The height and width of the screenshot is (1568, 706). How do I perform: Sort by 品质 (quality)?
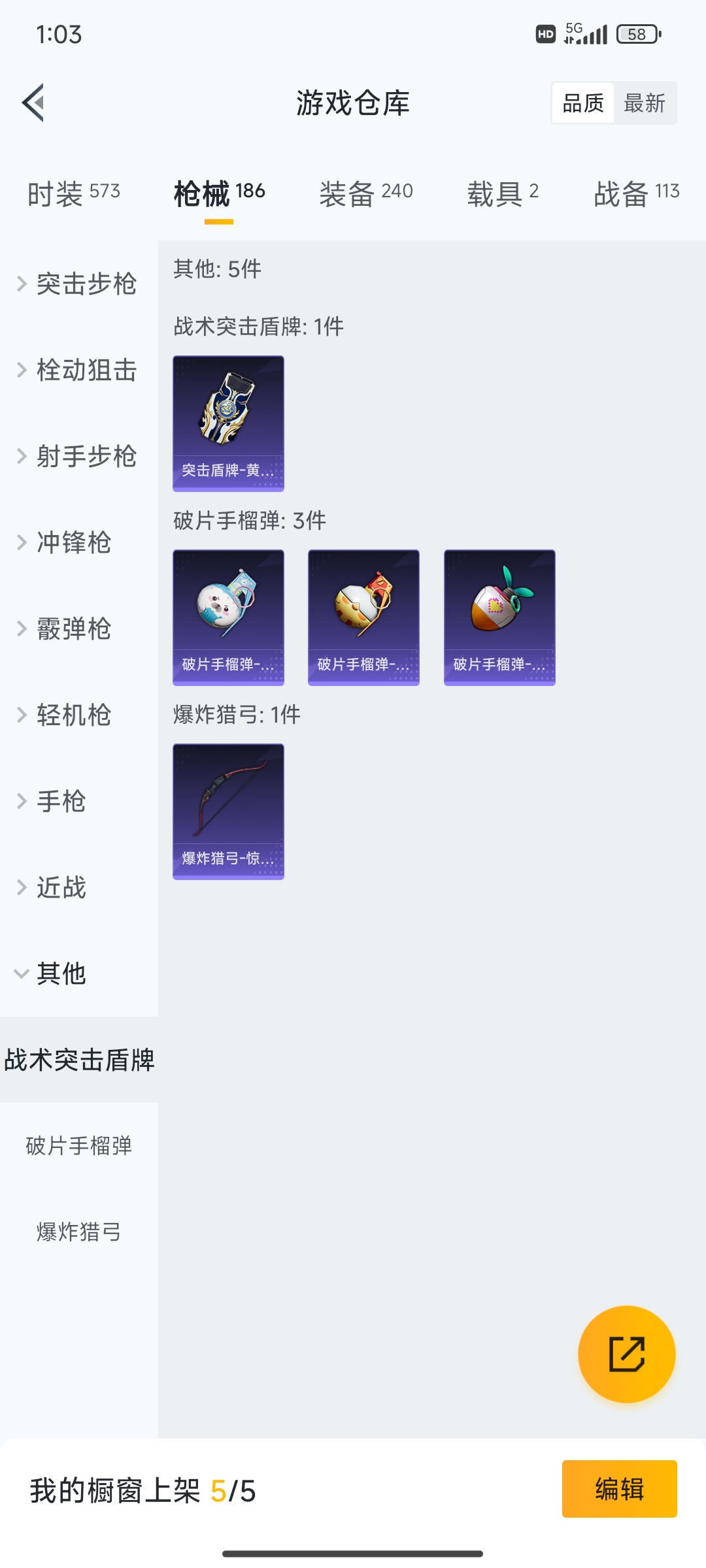pyautogui.click(x=583, y=103)
